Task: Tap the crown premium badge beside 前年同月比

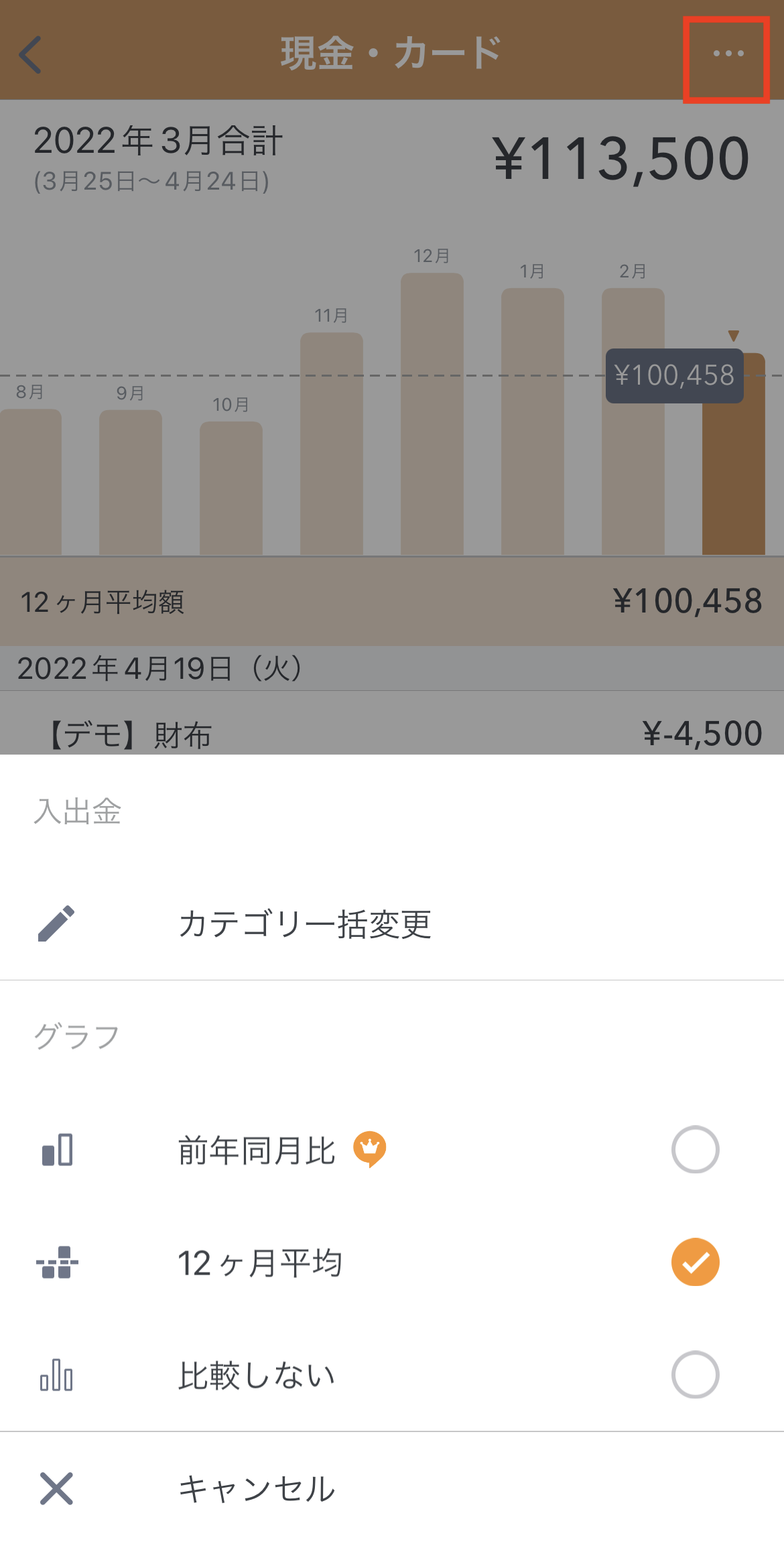Action: coord(370,1147)
